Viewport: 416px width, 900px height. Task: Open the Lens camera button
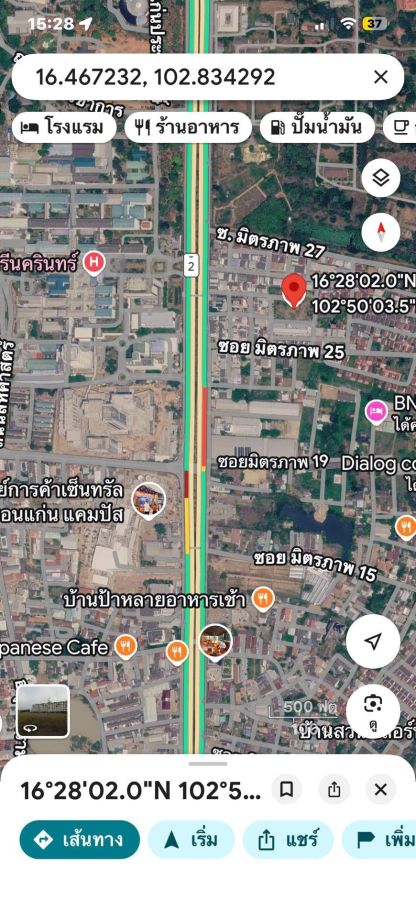pos(373,711)
